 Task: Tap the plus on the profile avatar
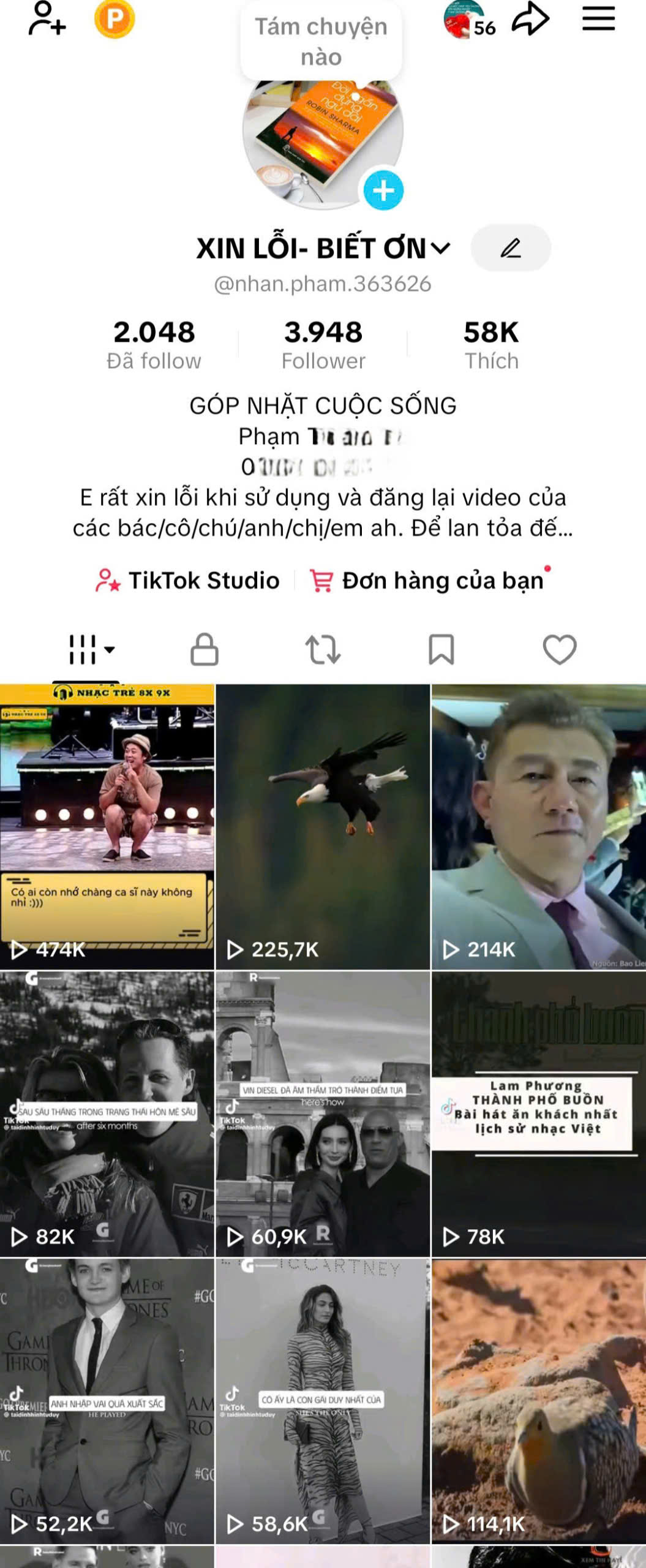tap(384, 191)
